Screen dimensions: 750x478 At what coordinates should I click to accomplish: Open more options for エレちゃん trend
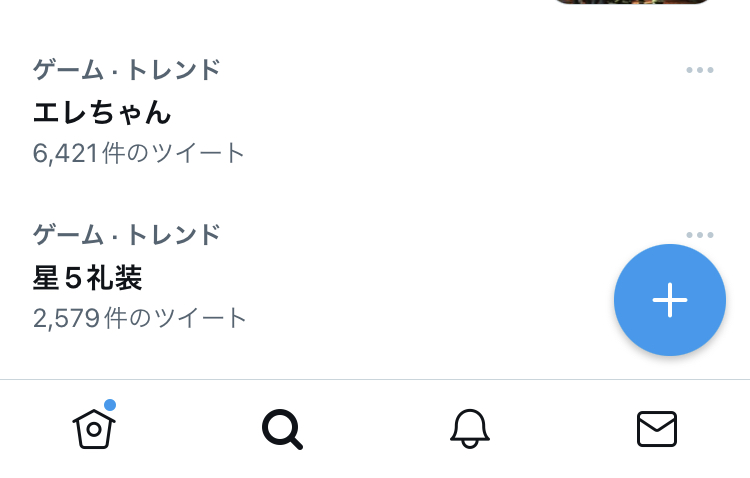[700, 70]
